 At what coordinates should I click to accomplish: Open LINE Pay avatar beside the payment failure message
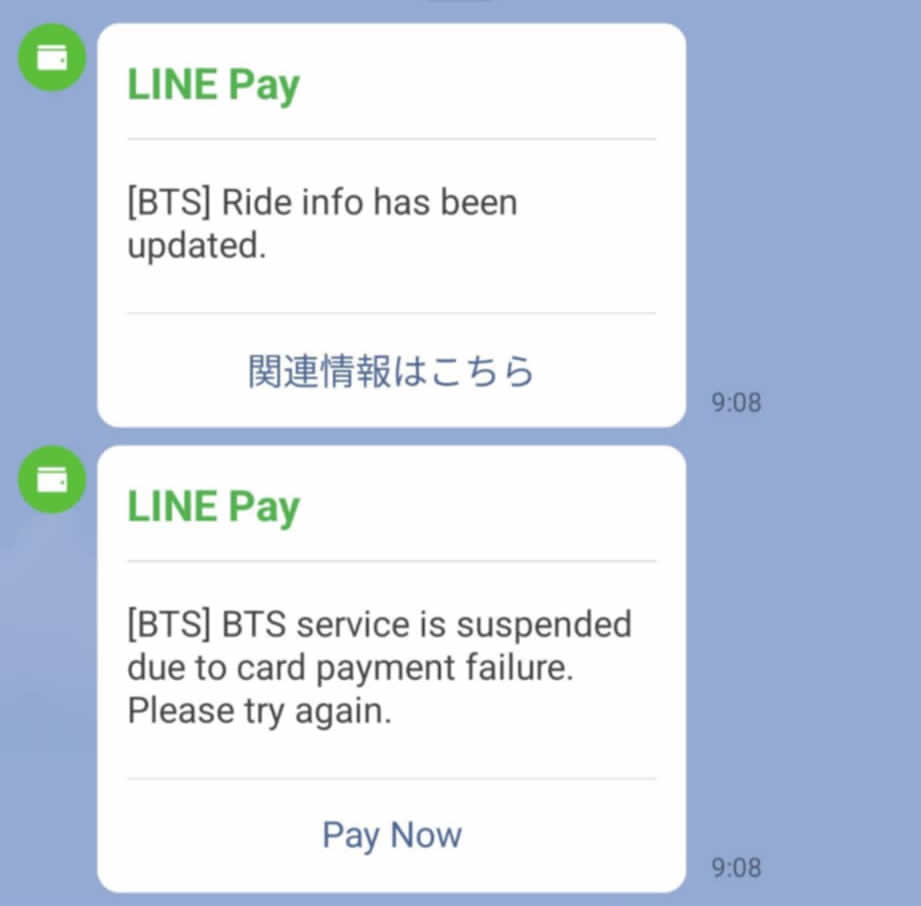52,479
